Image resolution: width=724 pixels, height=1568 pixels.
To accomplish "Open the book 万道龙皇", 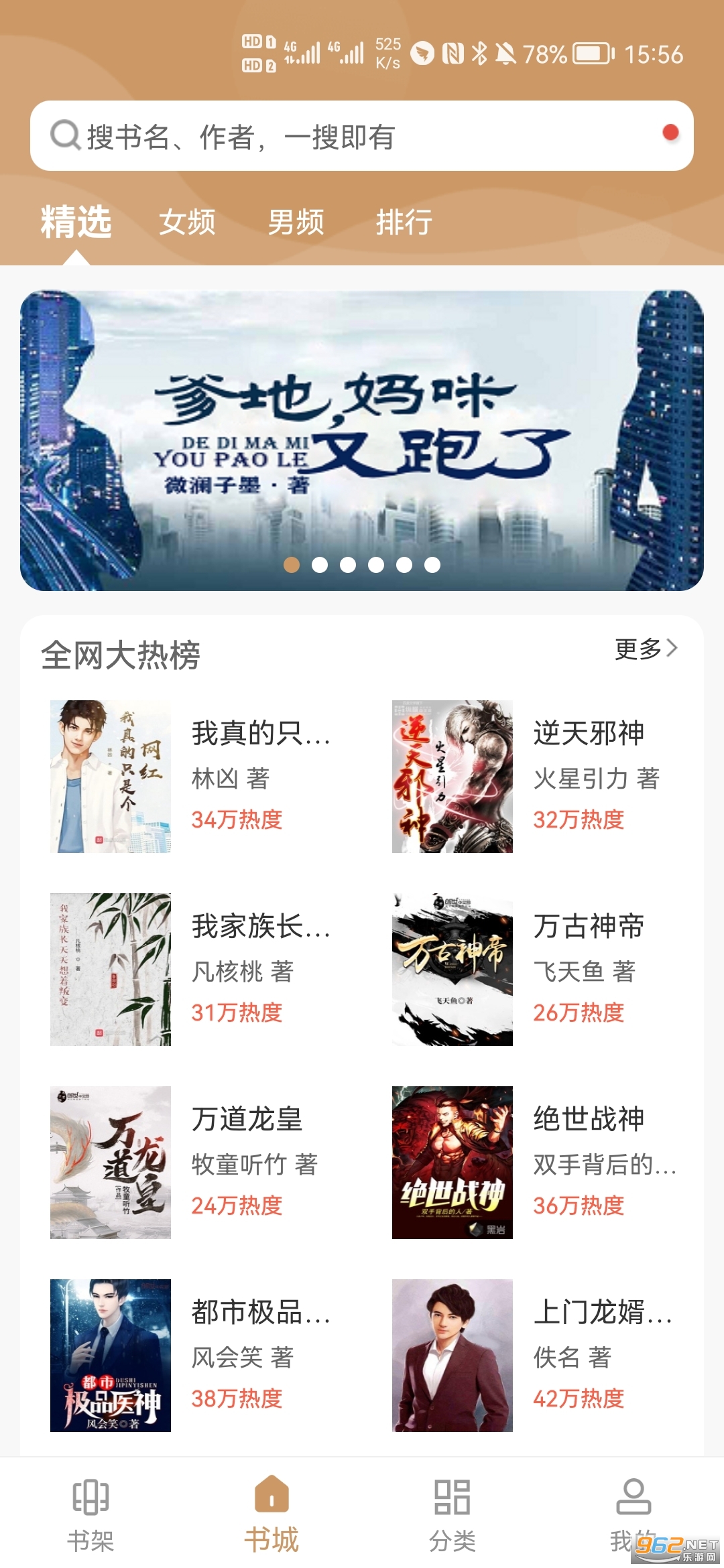I will pos(194,1163).
